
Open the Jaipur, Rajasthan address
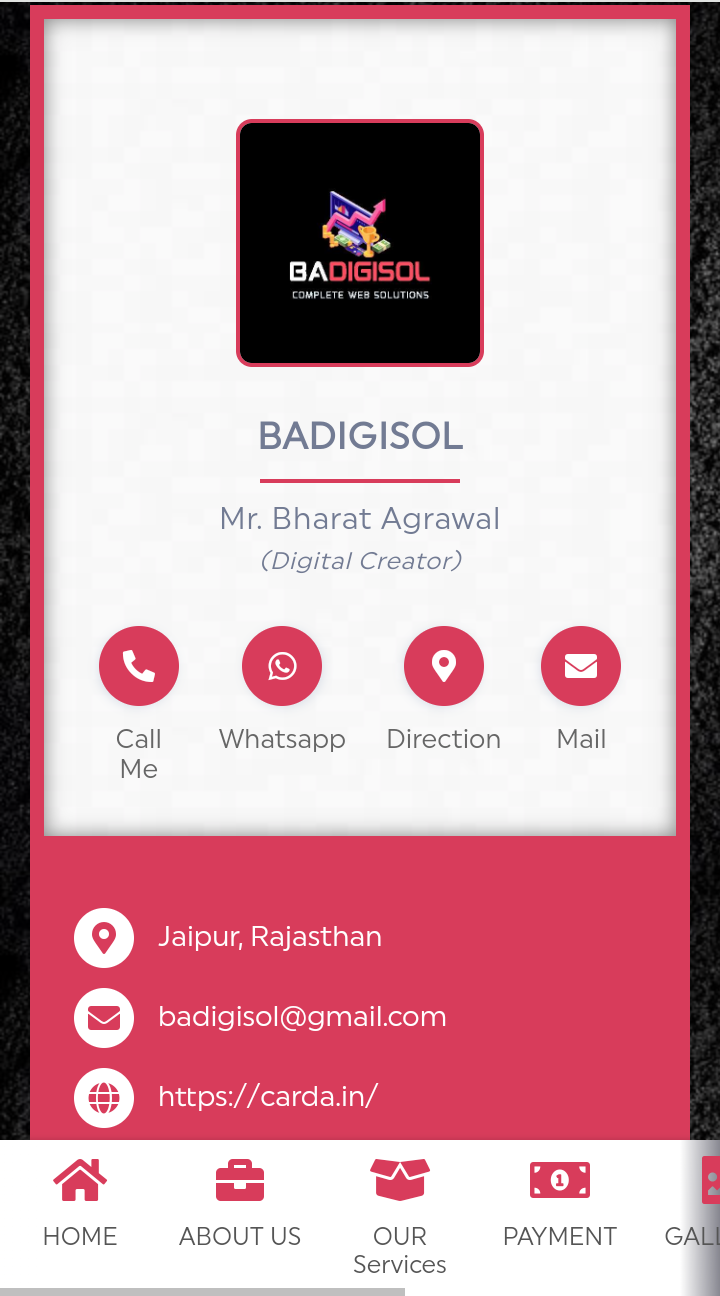270,937
